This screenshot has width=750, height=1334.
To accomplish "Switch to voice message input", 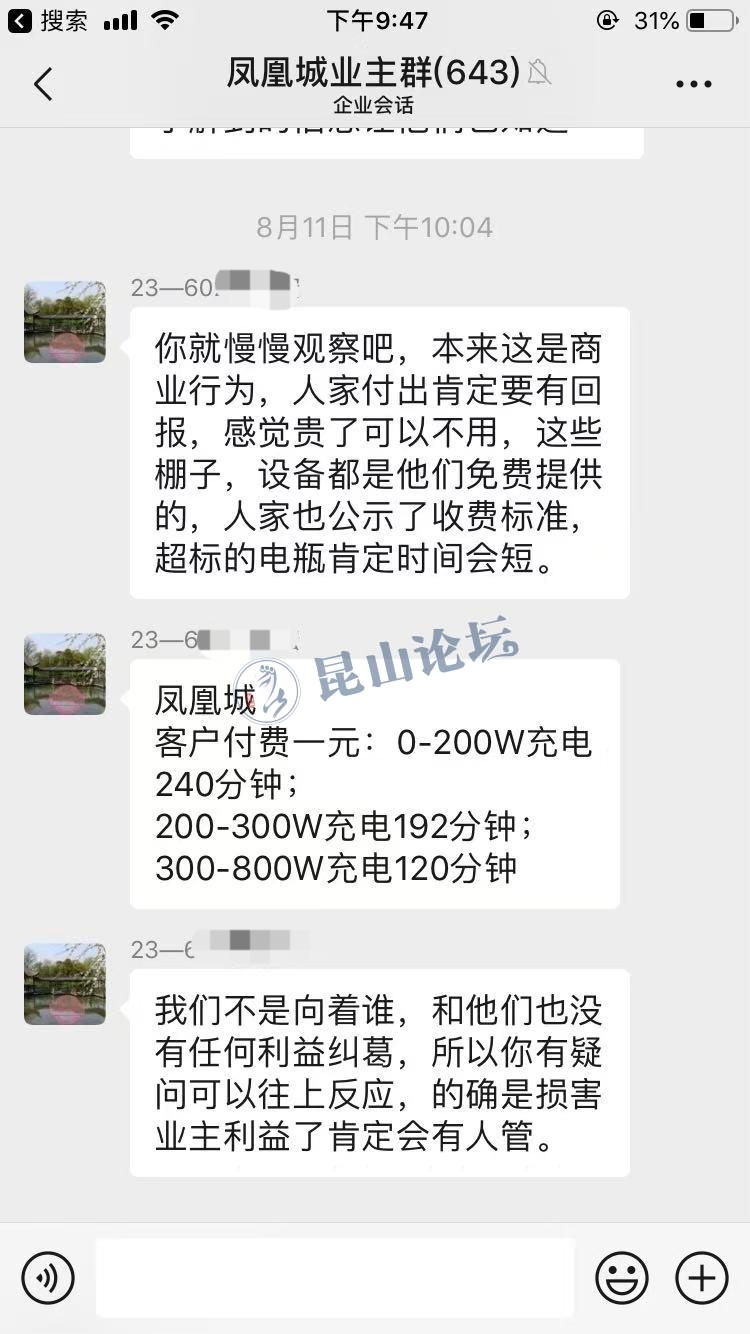I will coord(48,1278).
